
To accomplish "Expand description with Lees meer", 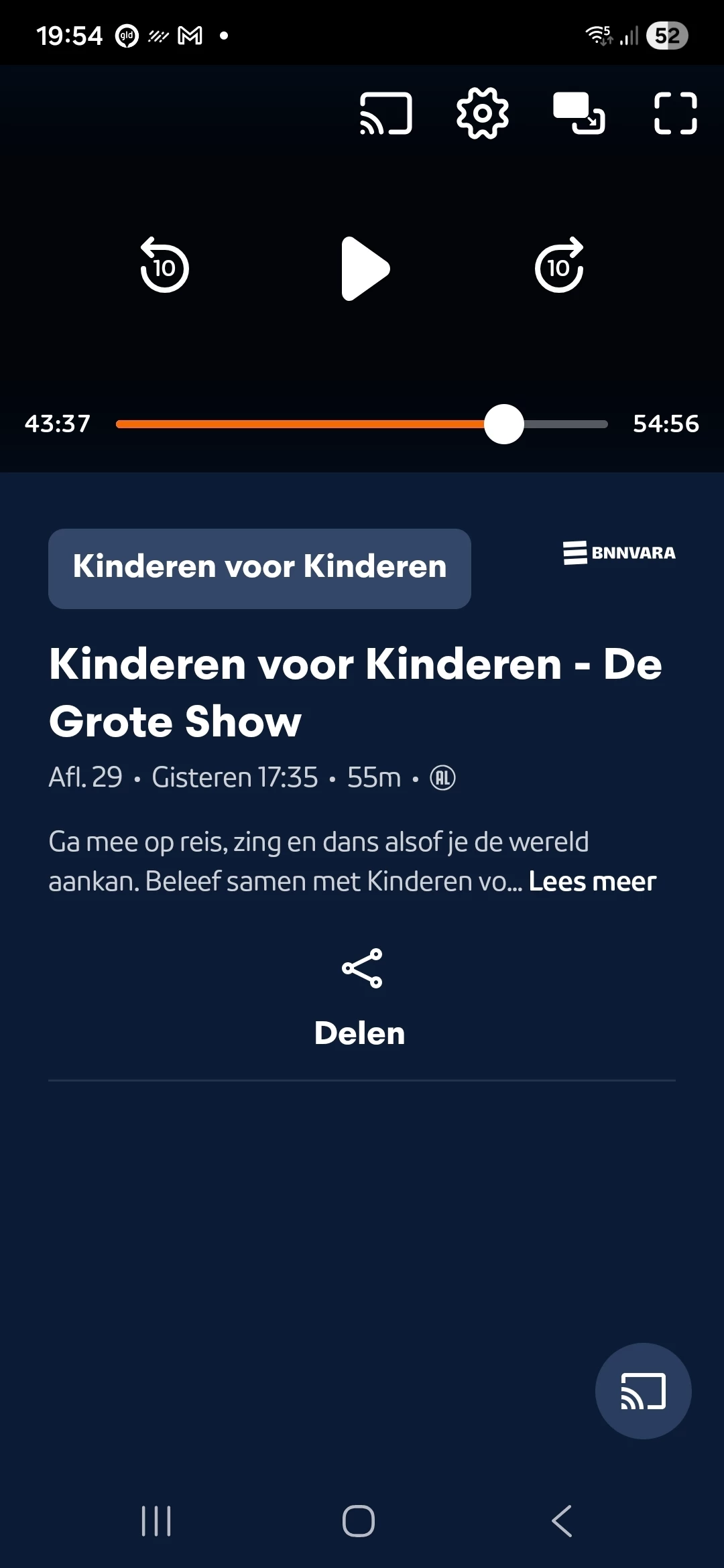I will tap(592, 882).
